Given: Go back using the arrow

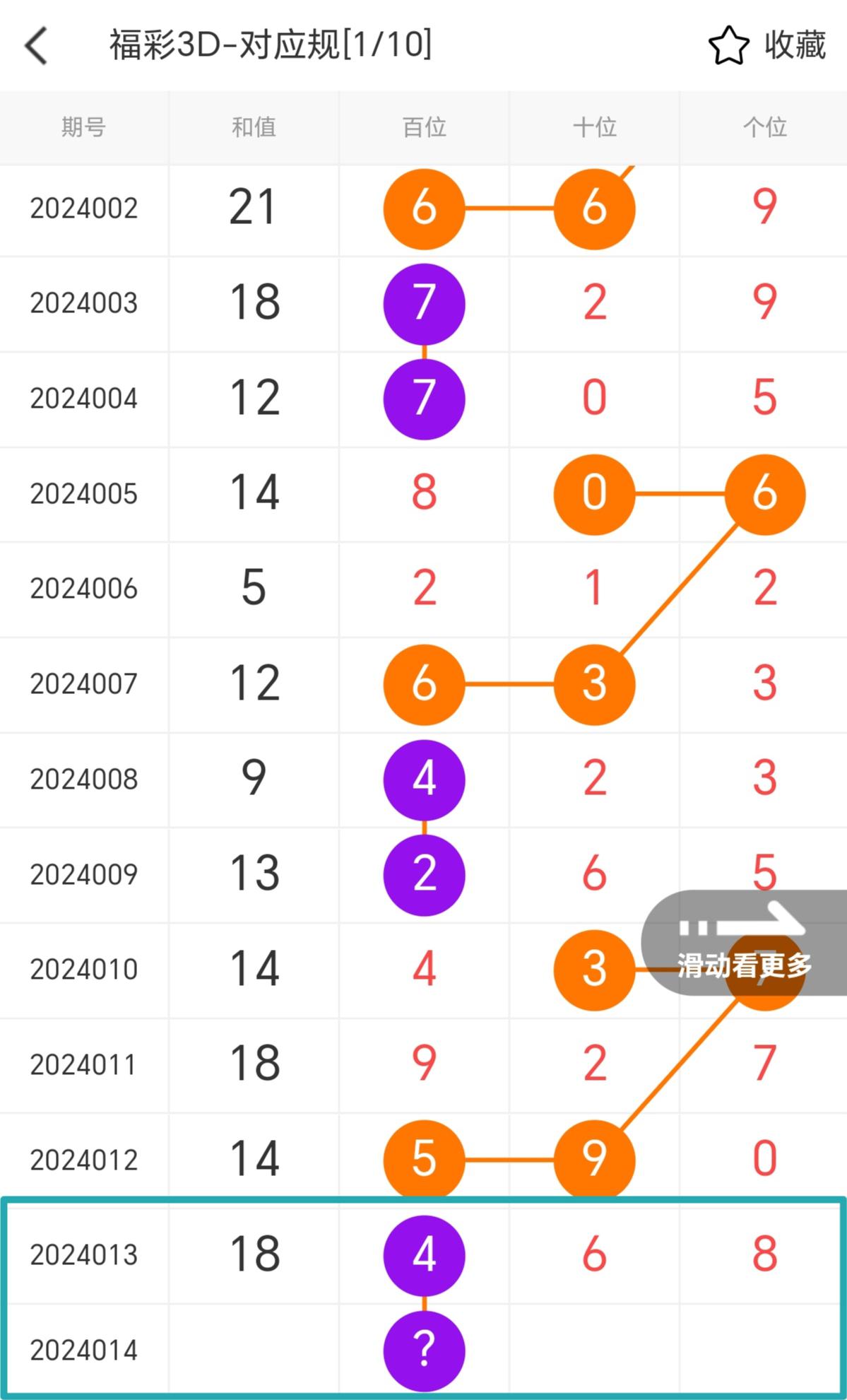Looking at the screenshot, I should [x=37, y=46].
